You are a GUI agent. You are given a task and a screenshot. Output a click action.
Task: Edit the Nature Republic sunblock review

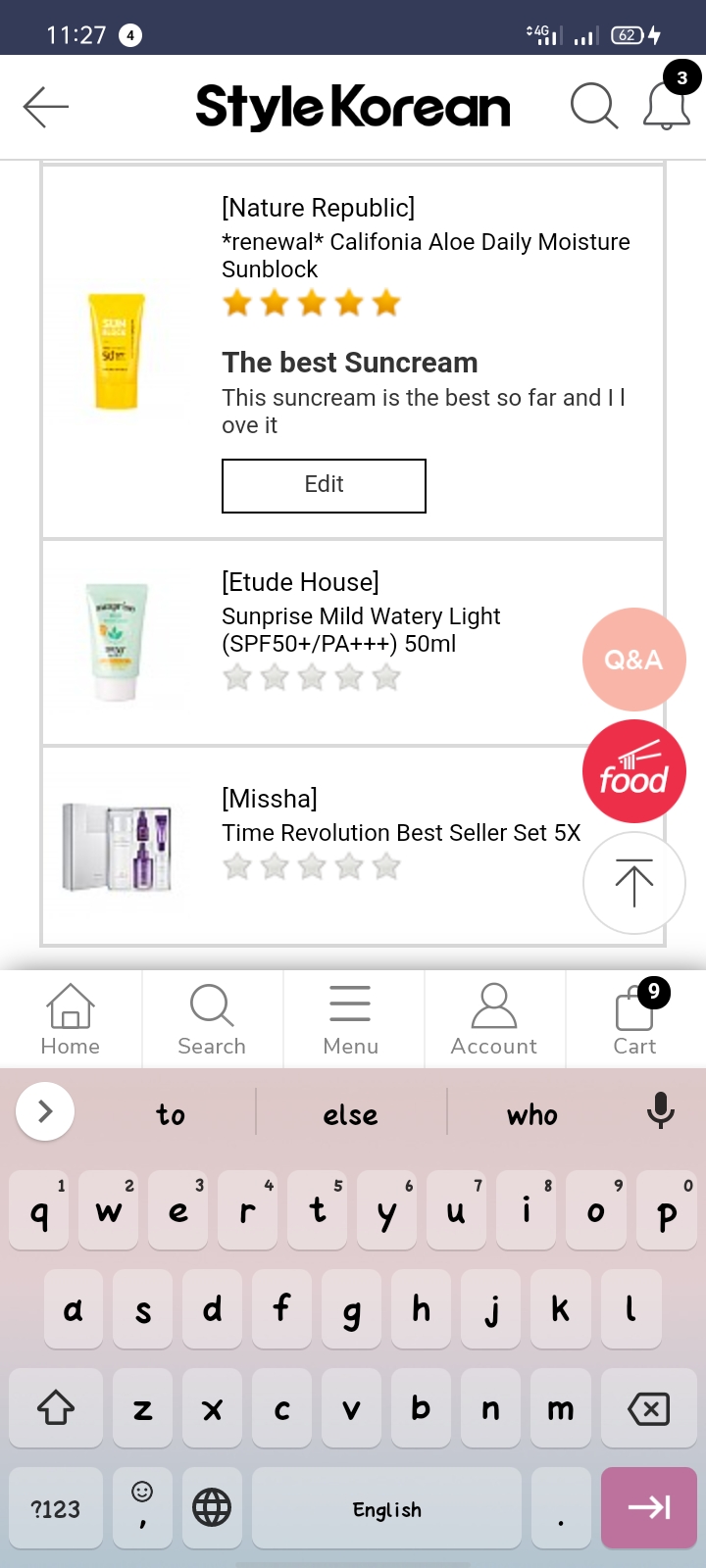point(324,485)
